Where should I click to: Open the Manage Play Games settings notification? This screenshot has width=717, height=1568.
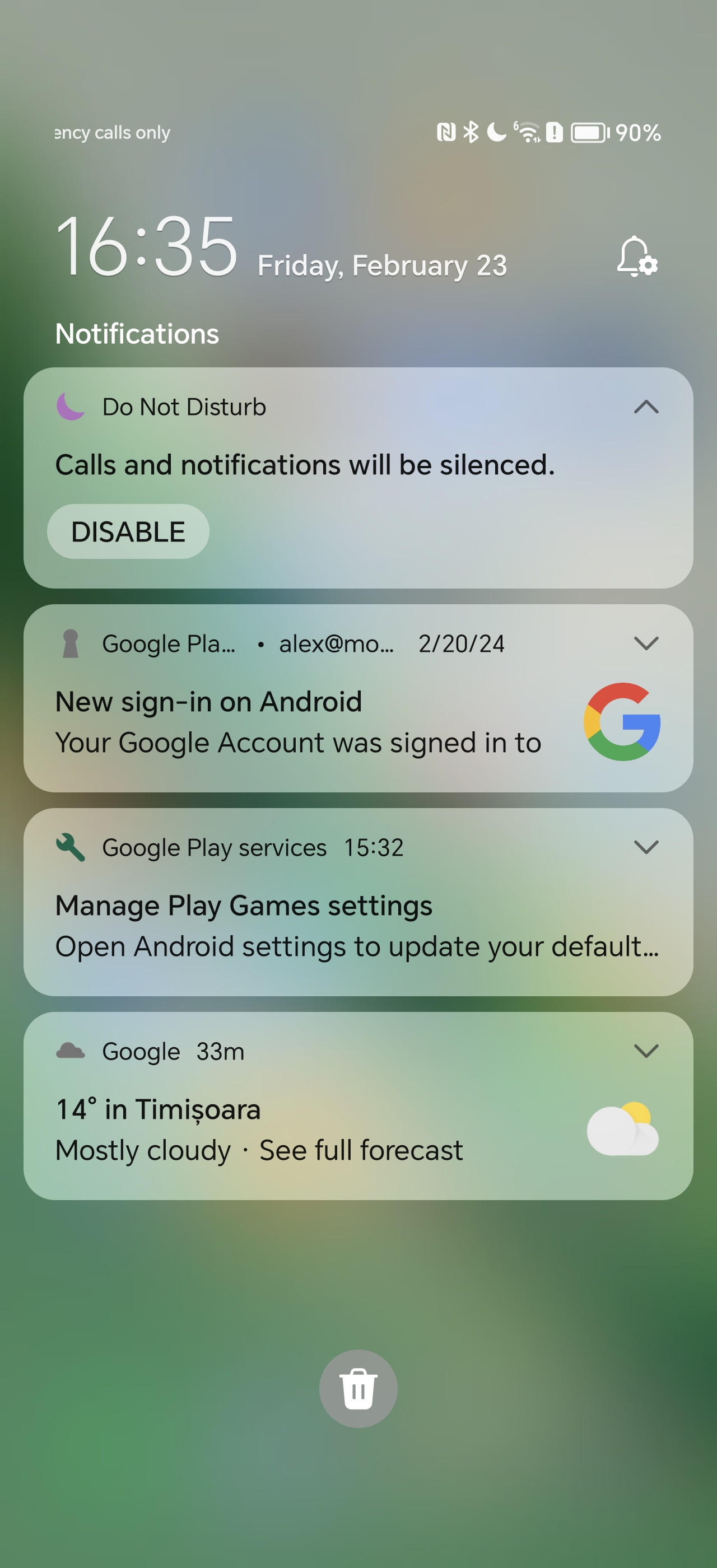click(358, 902)
